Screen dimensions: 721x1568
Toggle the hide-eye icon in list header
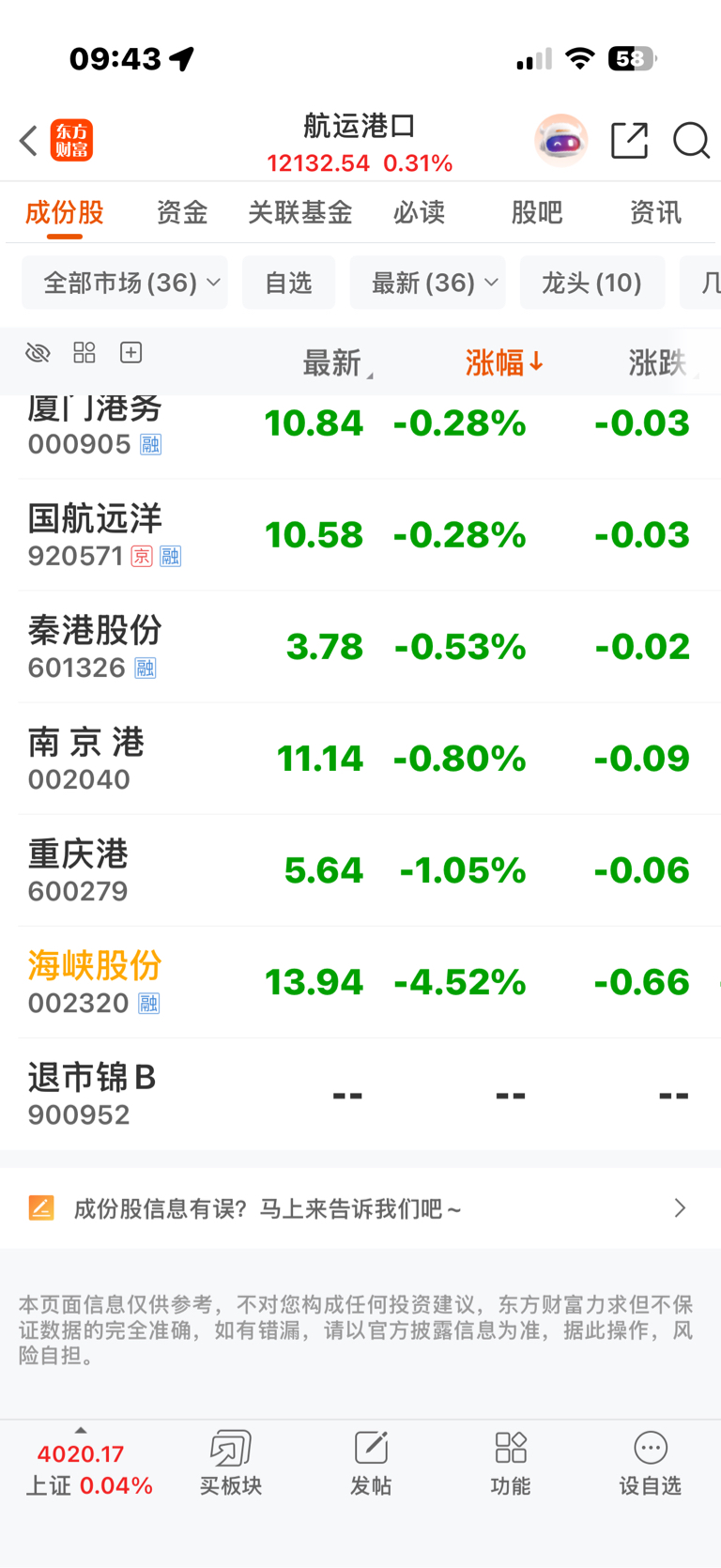point(38,353)
